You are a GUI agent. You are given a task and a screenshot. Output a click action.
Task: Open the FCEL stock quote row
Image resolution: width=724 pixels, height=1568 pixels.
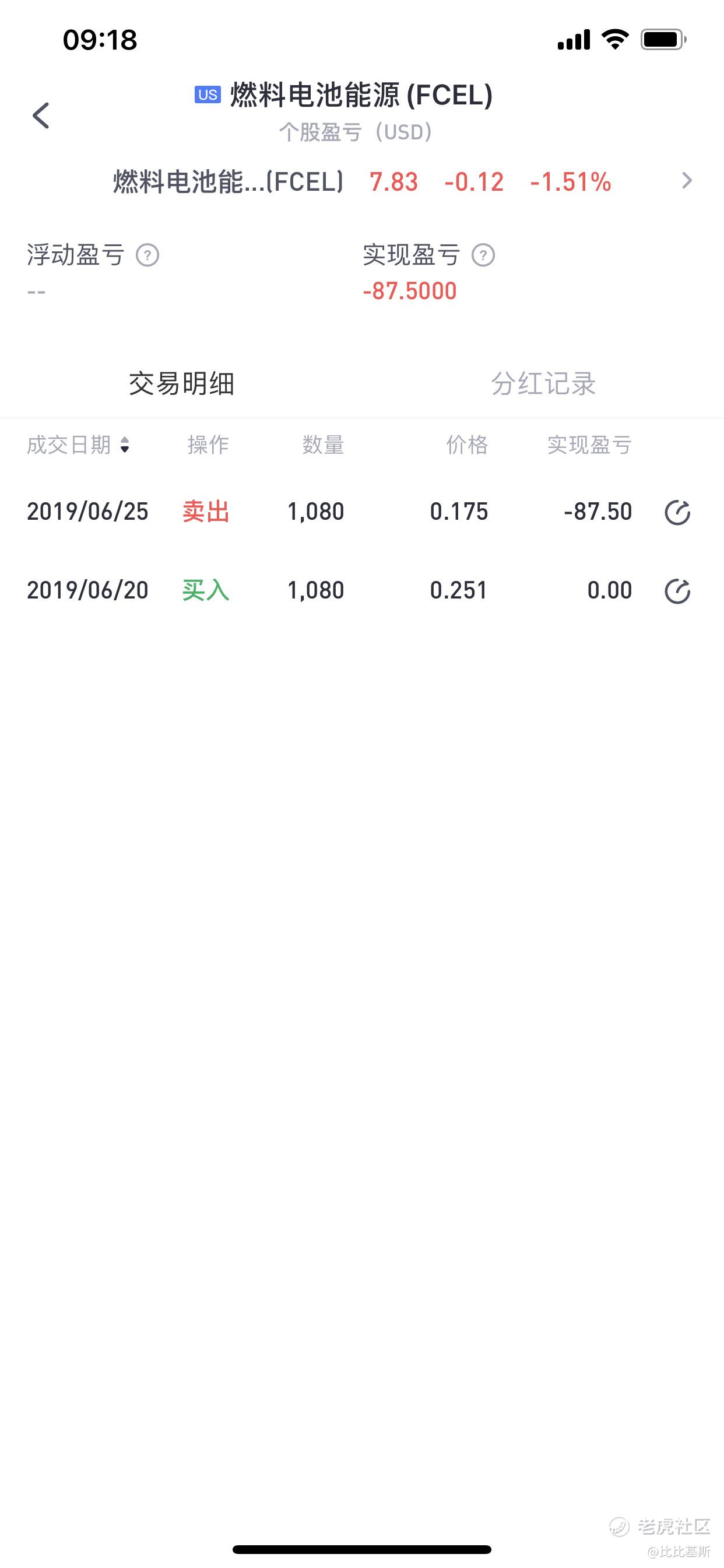coord(362,181)
